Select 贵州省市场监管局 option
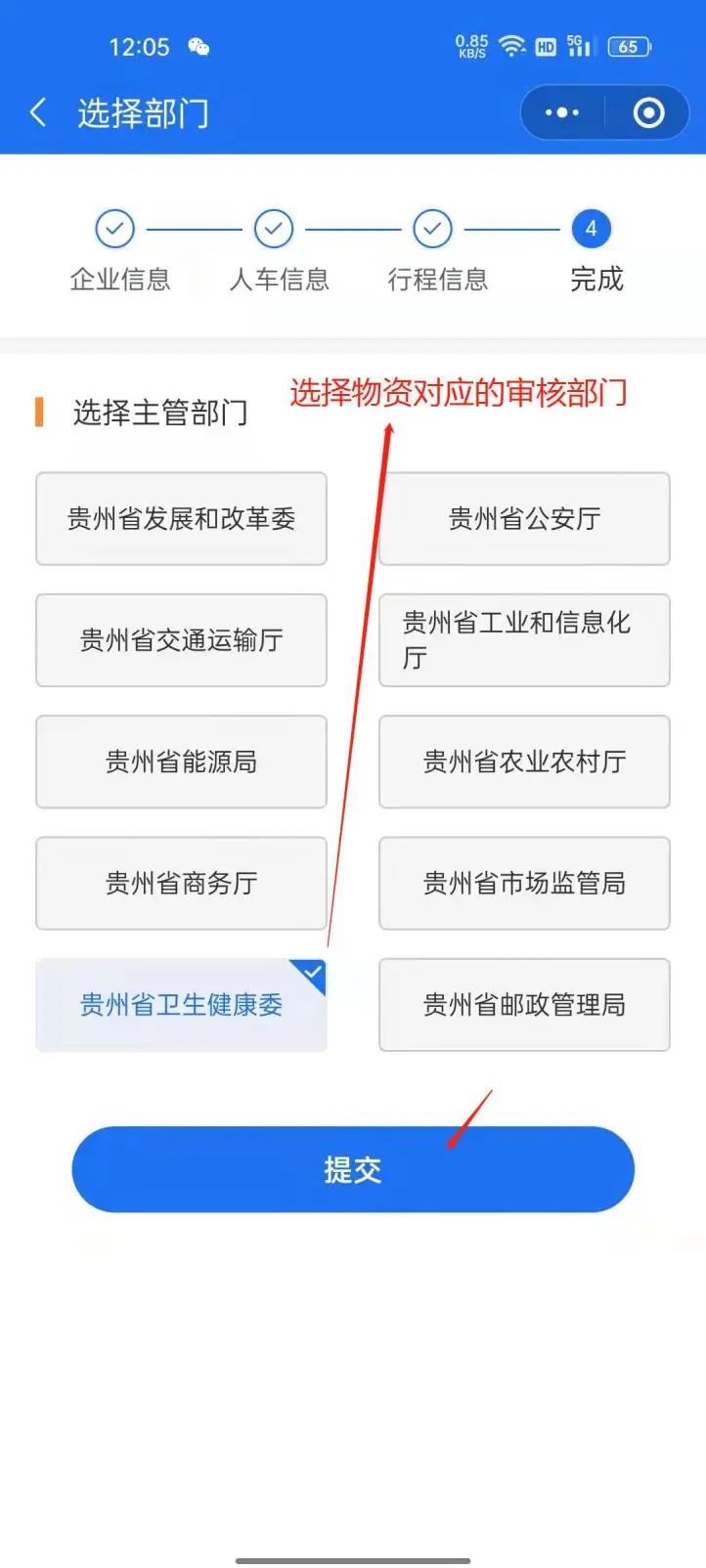Image resolution: width=706 pixels, height=1568 pixels. pos(524,883)
